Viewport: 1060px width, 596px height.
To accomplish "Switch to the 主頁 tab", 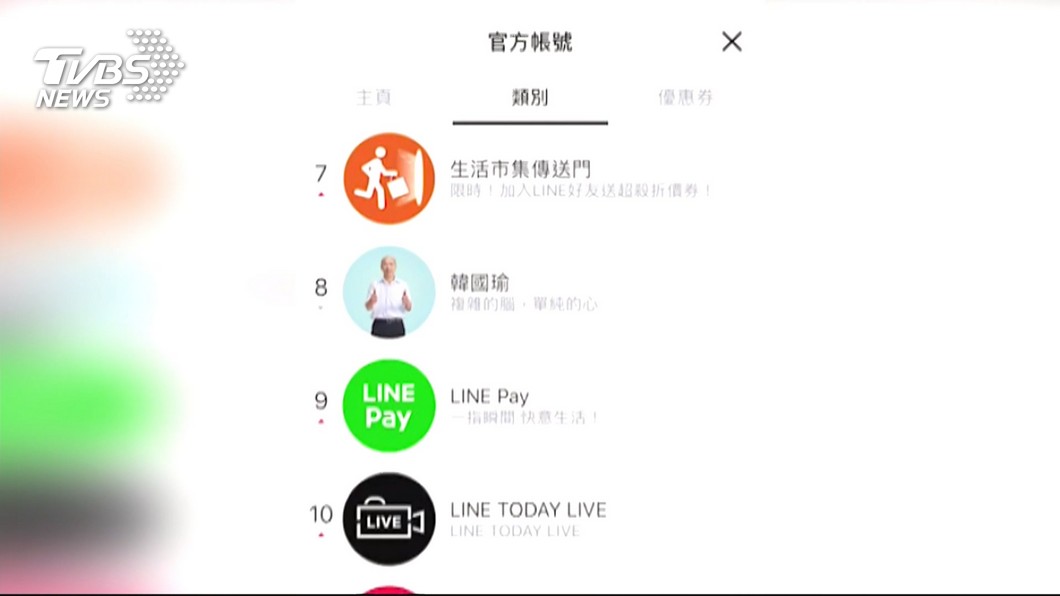I will point(373,98).
